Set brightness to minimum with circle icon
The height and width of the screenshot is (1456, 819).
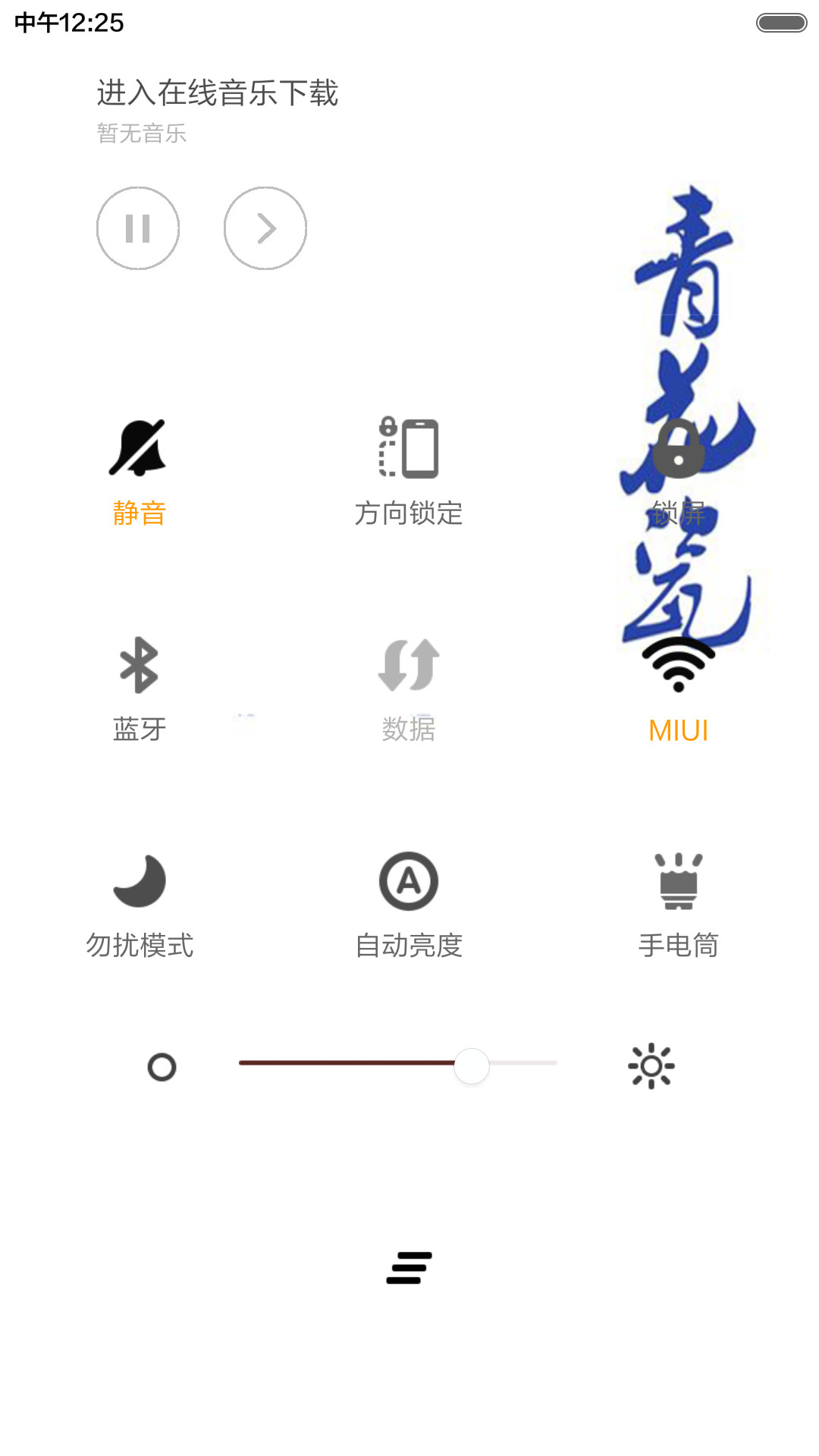162,1067
